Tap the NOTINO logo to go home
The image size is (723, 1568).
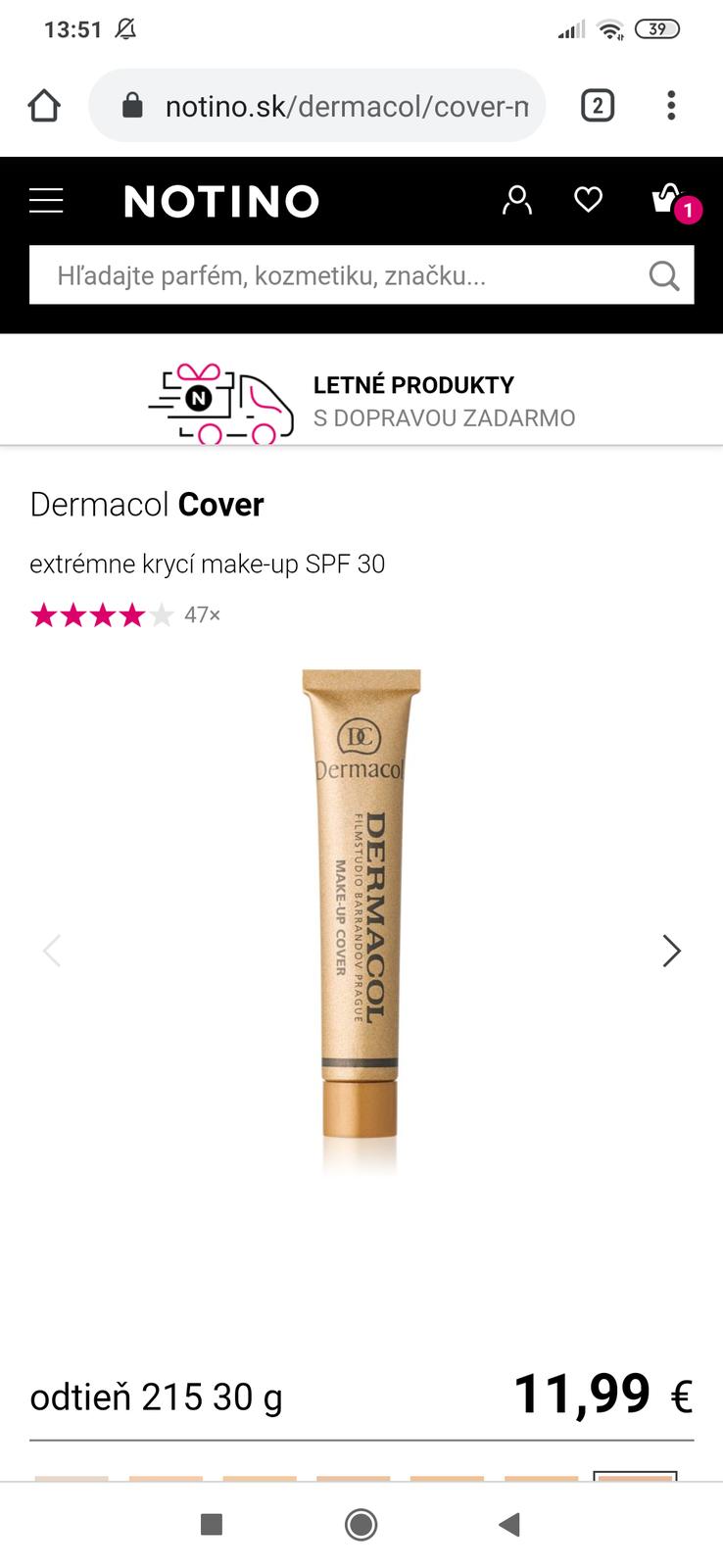coord(221,202)
